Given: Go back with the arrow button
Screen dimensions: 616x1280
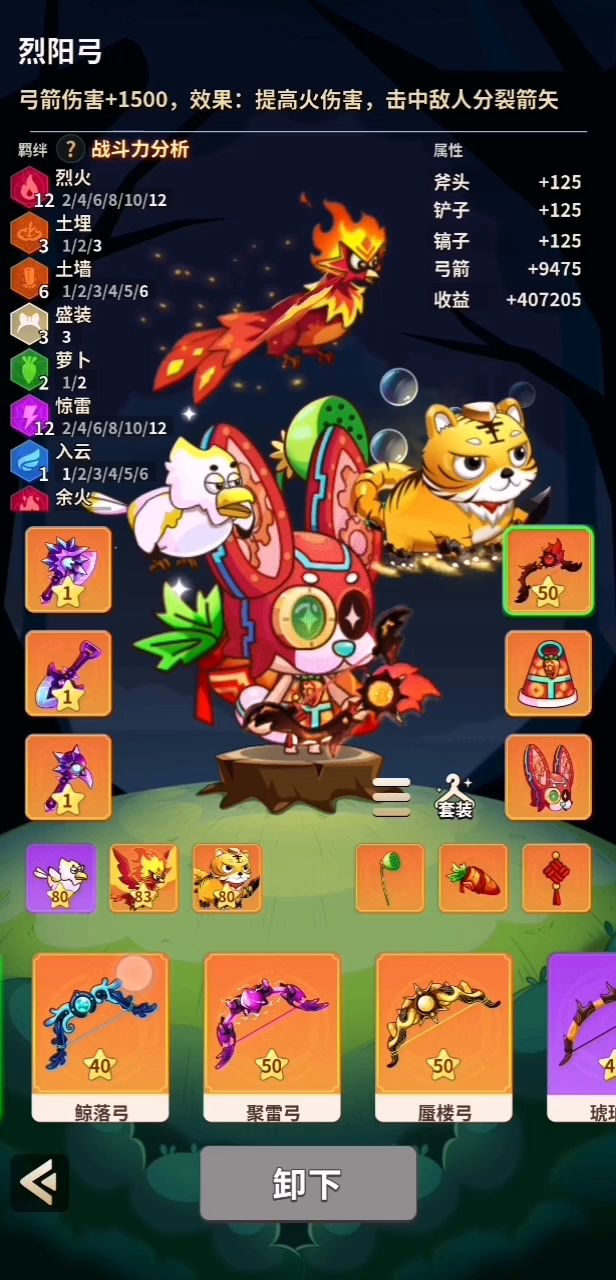Looking at the screenshot, I should click(x=40, y=1183).
